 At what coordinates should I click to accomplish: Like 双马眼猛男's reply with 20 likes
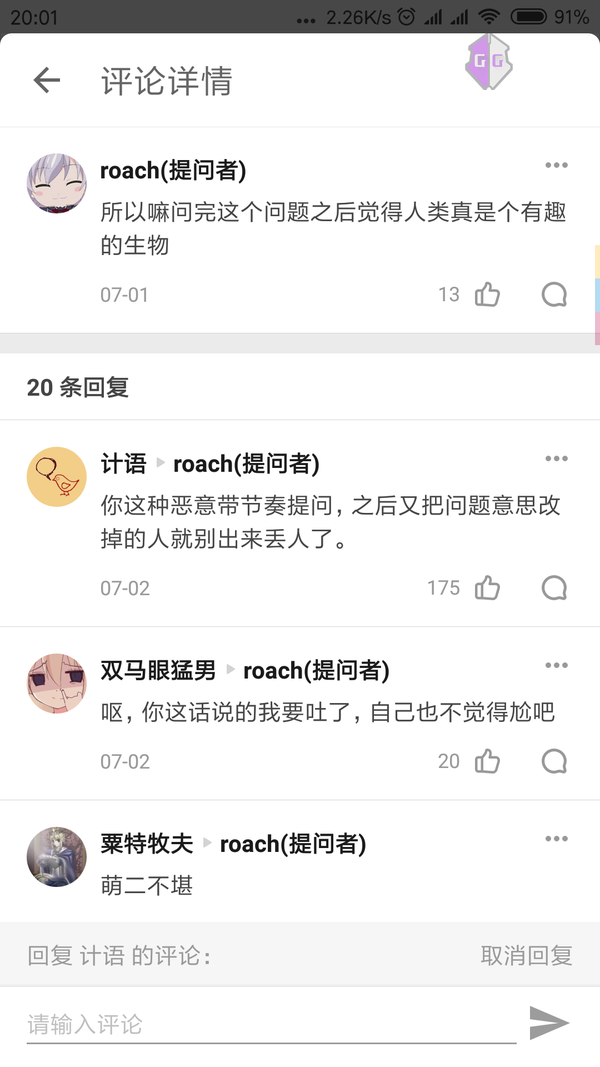point(487,762)
